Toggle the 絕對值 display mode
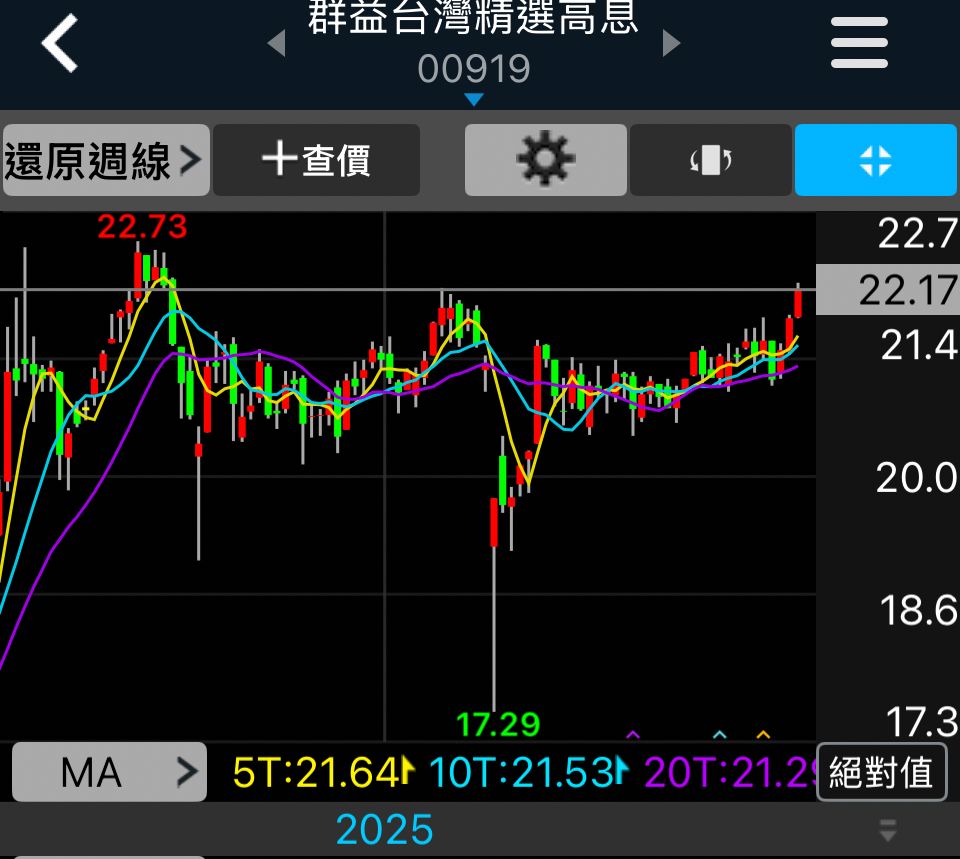The height and width of the screenshot is (859, 960). coord(881,772)
